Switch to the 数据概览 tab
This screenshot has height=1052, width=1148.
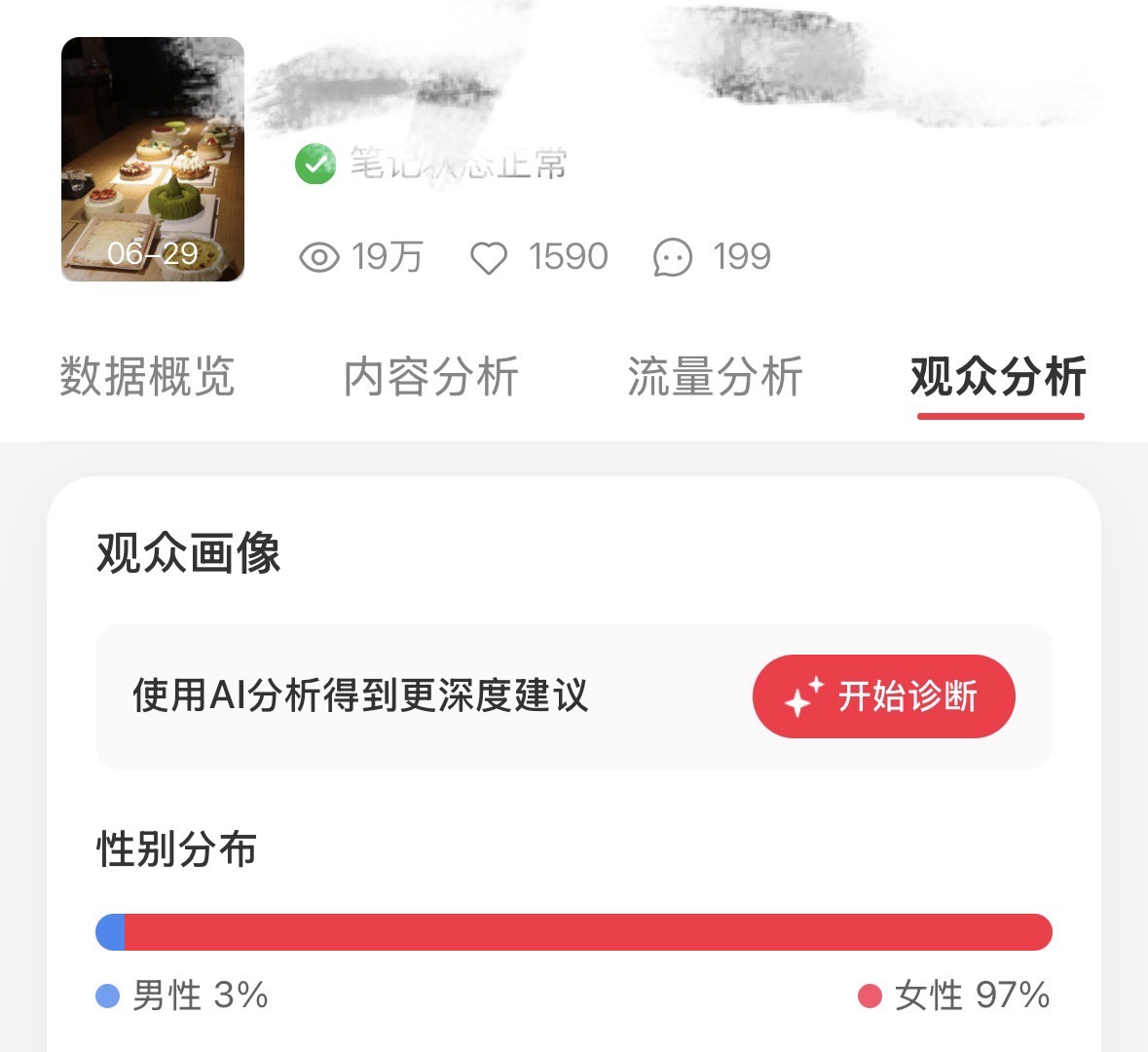147,377
